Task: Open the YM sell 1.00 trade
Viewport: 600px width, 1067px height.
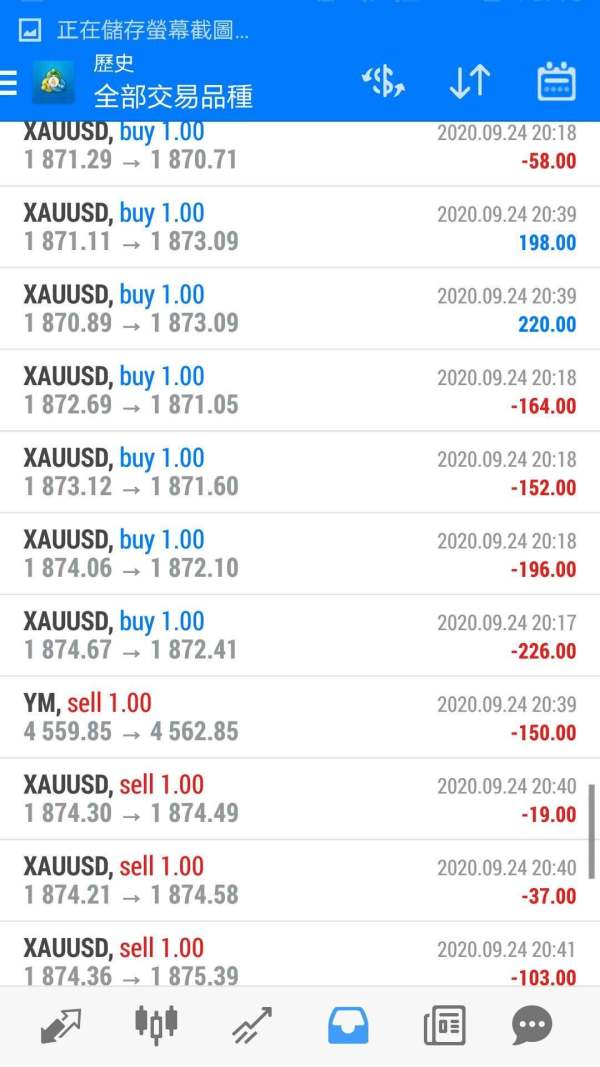Action: tap(300, 718)
